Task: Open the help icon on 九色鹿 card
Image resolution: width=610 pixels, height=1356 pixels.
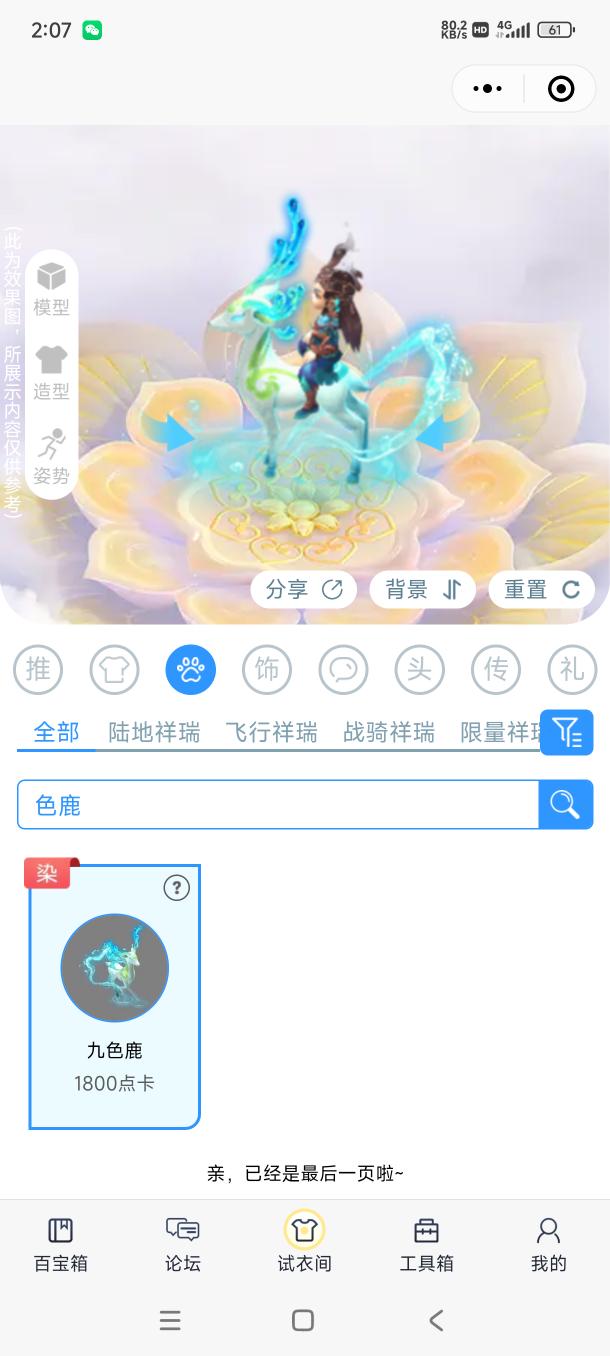Action: pyautogui.click(x=176, y=887)
